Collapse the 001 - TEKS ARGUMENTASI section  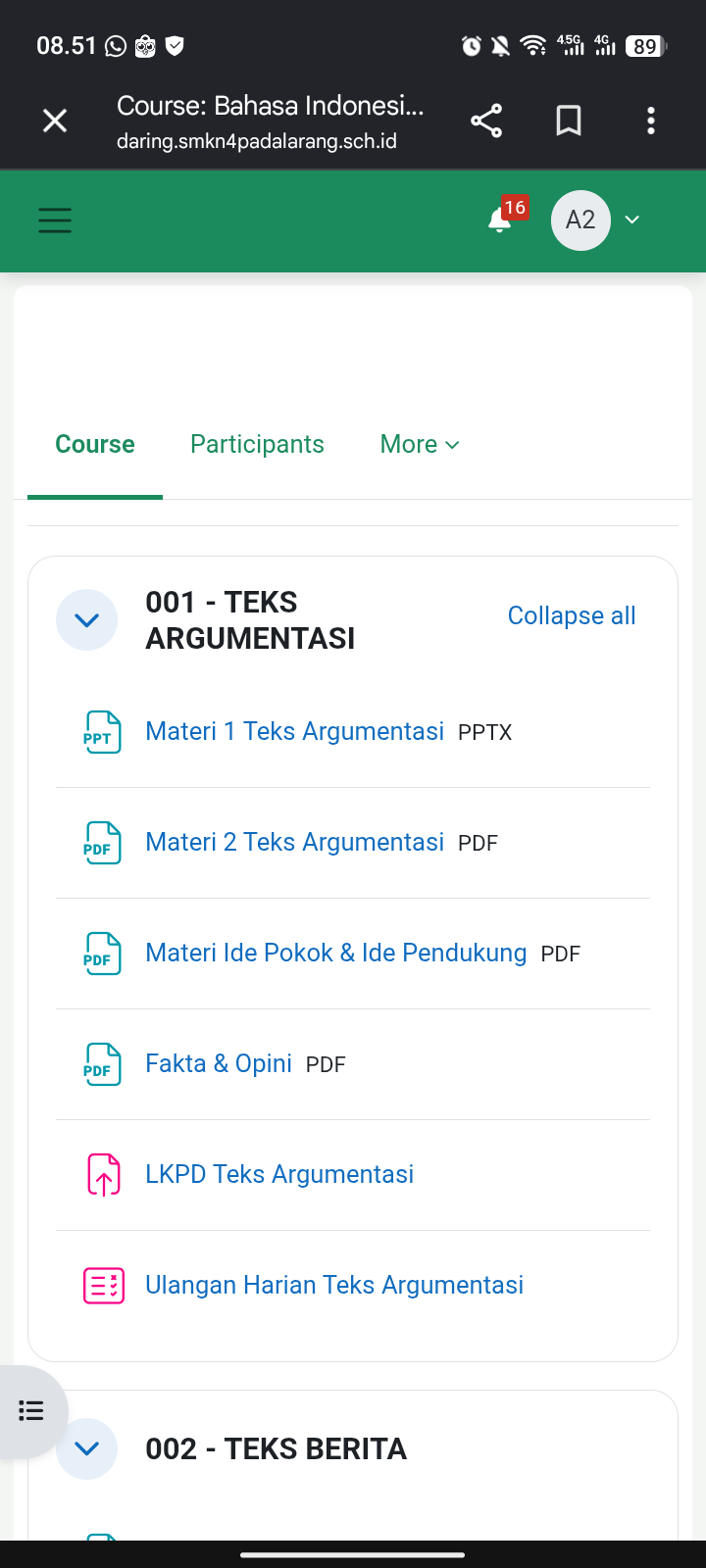(x=86, y=619)
